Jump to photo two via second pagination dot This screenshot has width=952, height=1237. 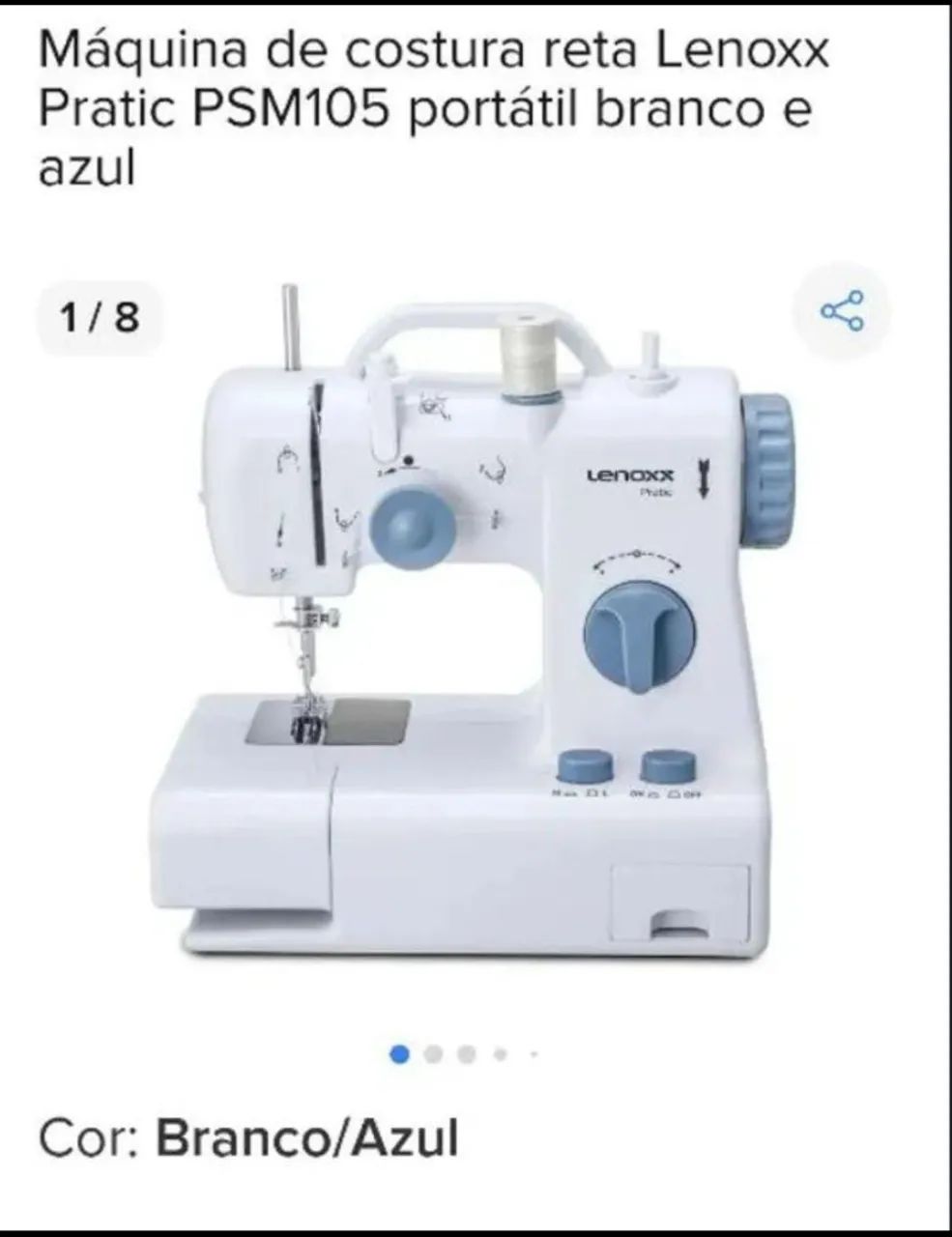(x=432, y=1053)
